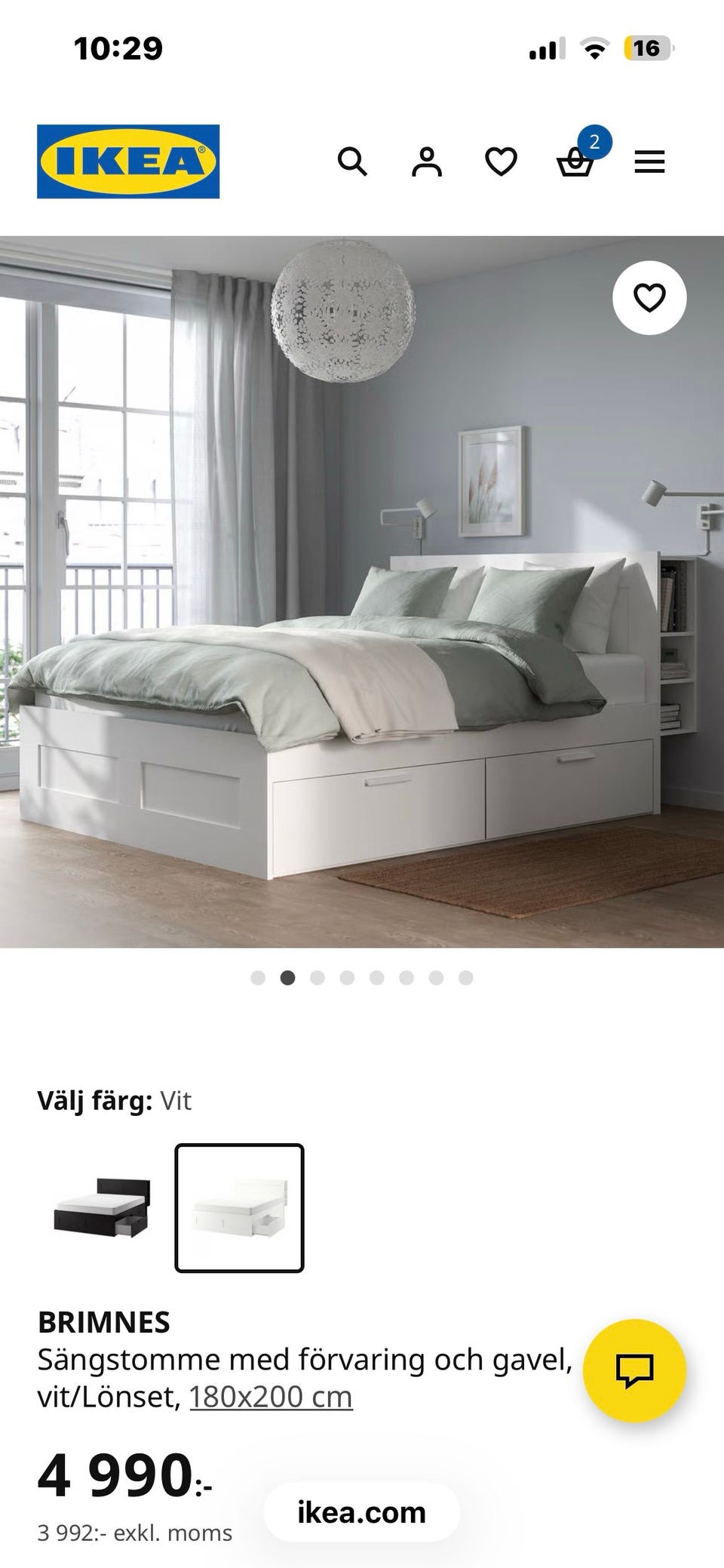Tap the heart on the product photo
Image resolution: width=724 pixels, height=1568 pixels.
click(650, 298)
